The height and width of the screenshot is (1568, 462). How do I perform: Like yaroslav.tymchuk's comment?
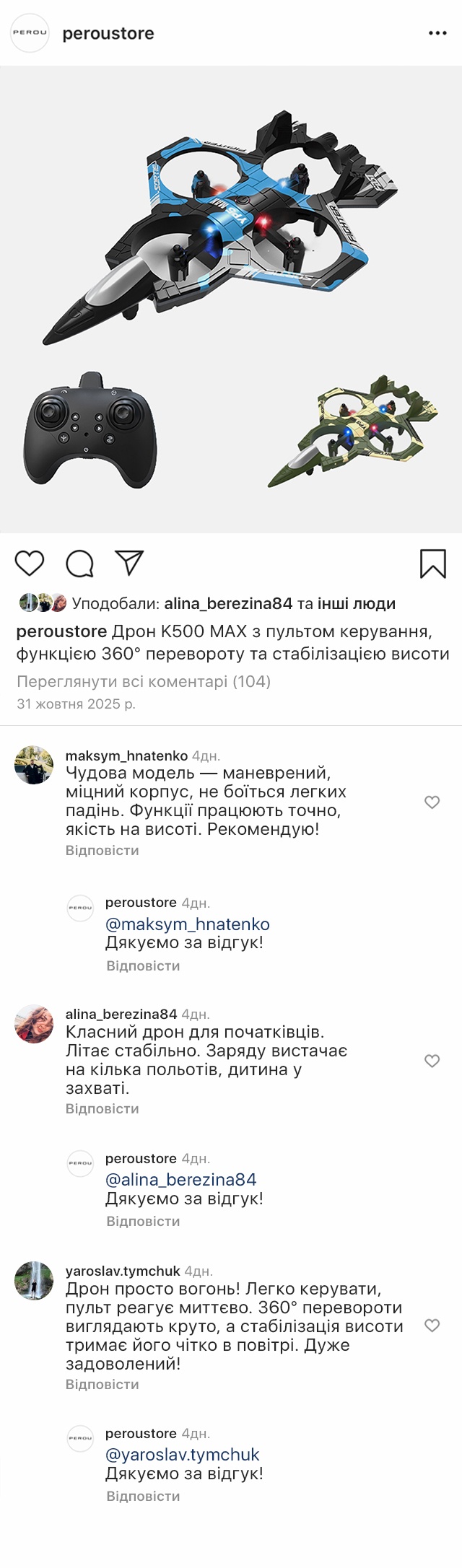(x=432, y=1326)
